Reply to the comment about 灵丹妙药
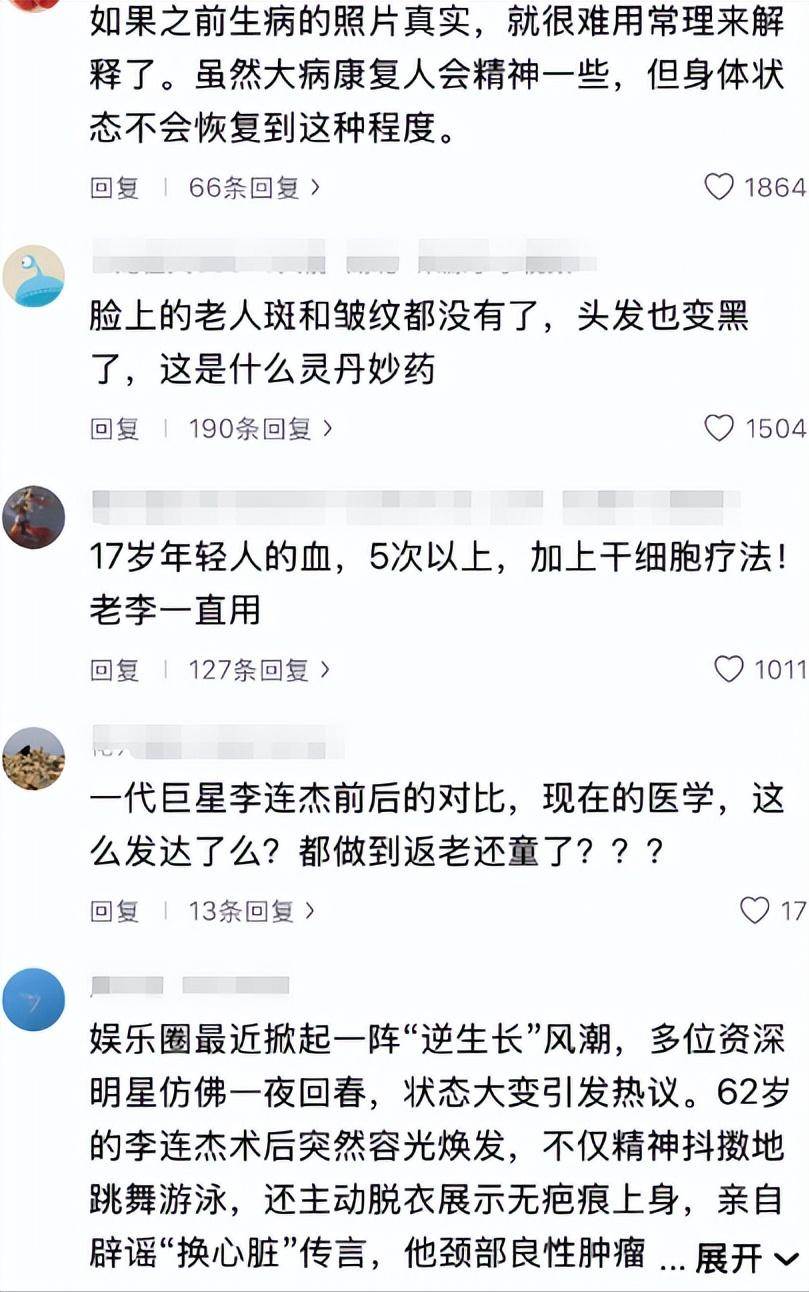 [x=114, y=428]
